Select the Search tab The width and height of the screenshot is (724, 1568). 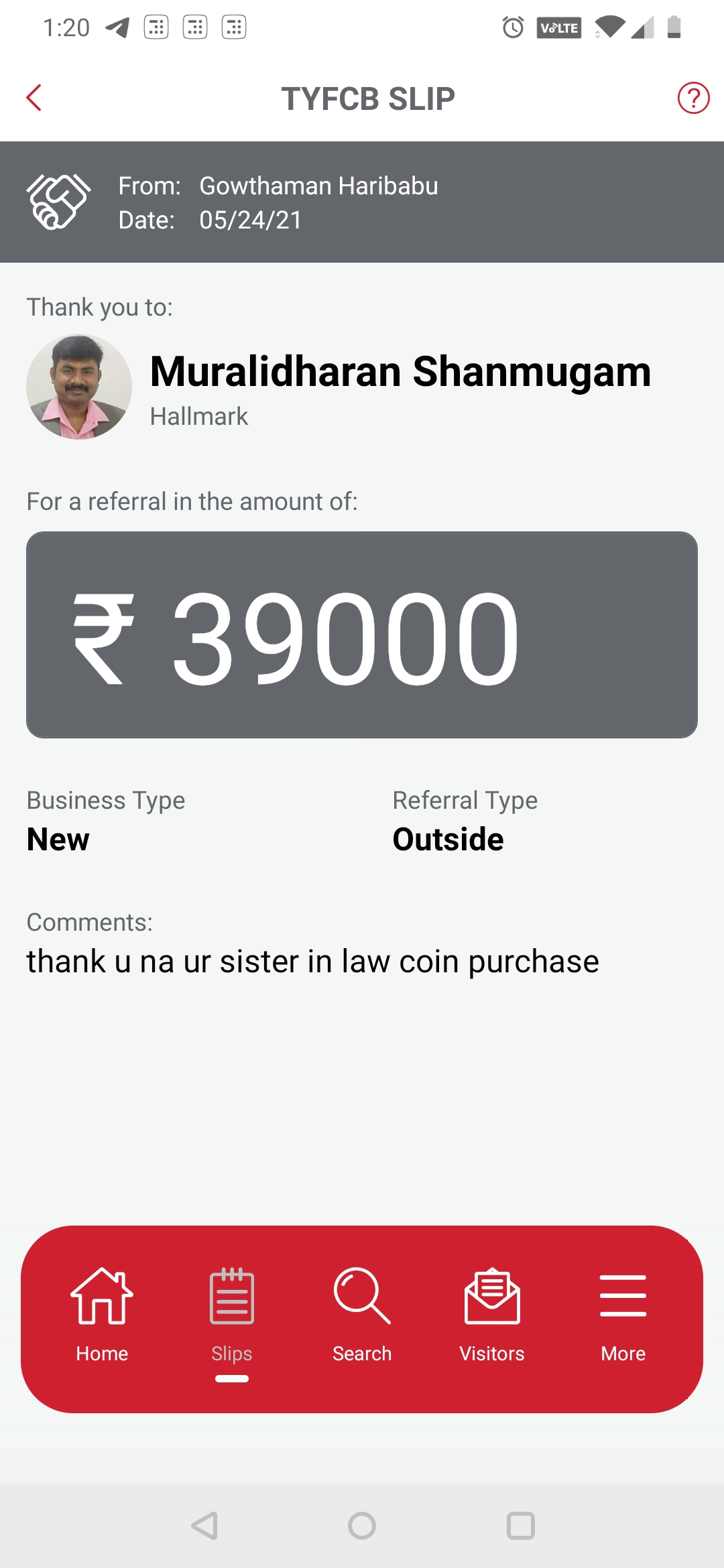(362, 1315)
